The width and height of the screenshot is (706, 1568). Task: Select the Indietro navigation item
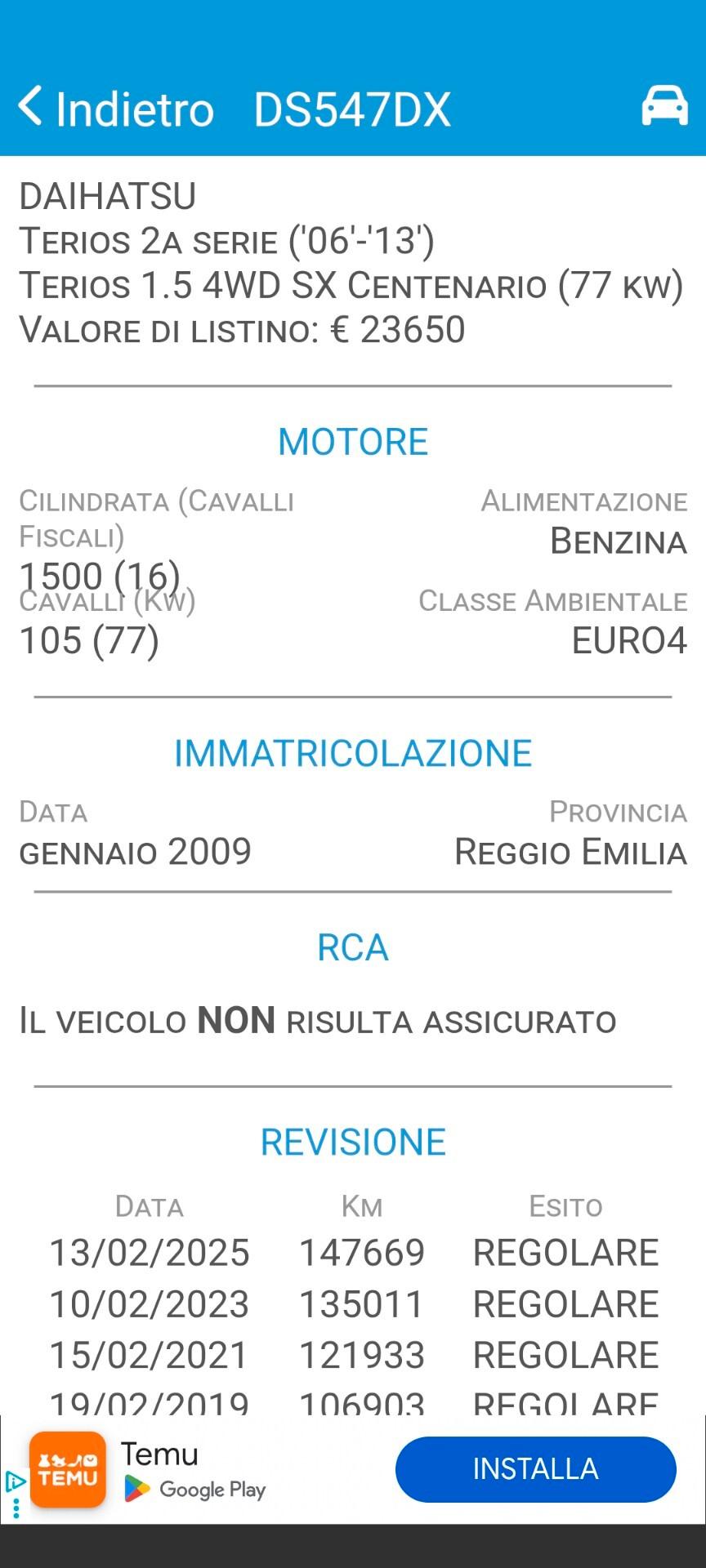click(x=133, y=109)
